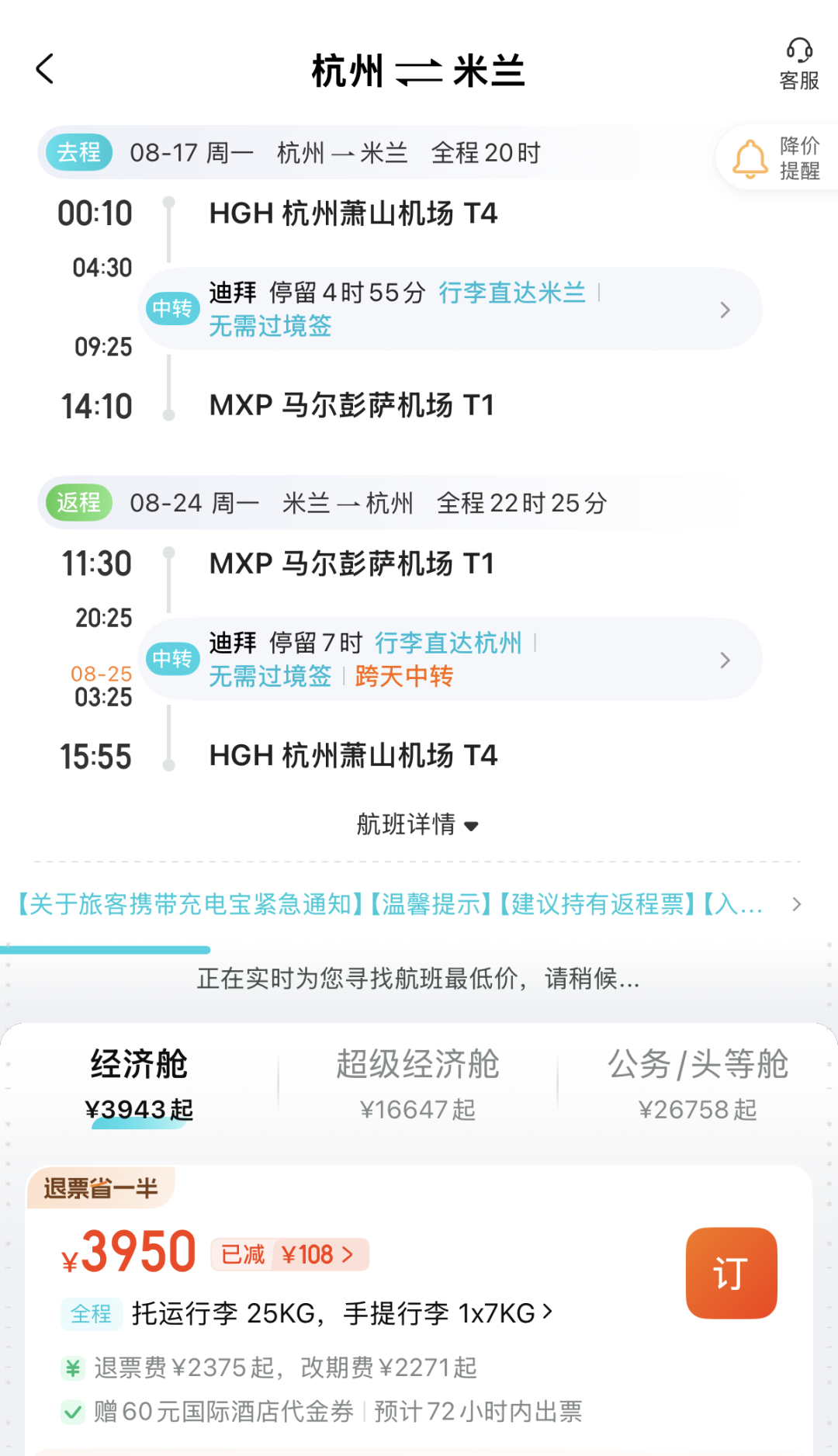Open return Dubai transfer with 跨天中转
This screenshot has width=838, height=1456.
tap(450, 659)
